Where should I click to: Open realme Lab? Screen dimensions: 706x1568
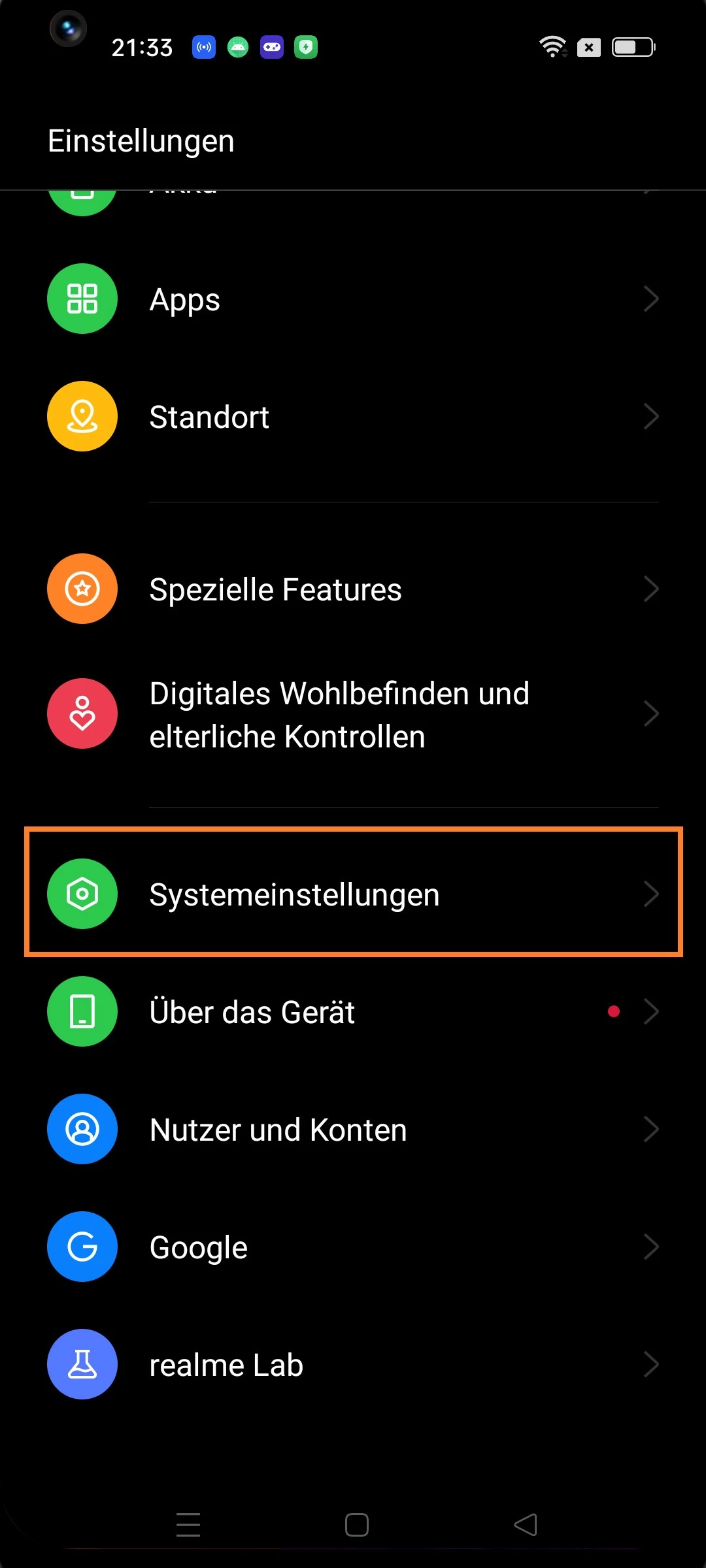[x=353, y=1364]
